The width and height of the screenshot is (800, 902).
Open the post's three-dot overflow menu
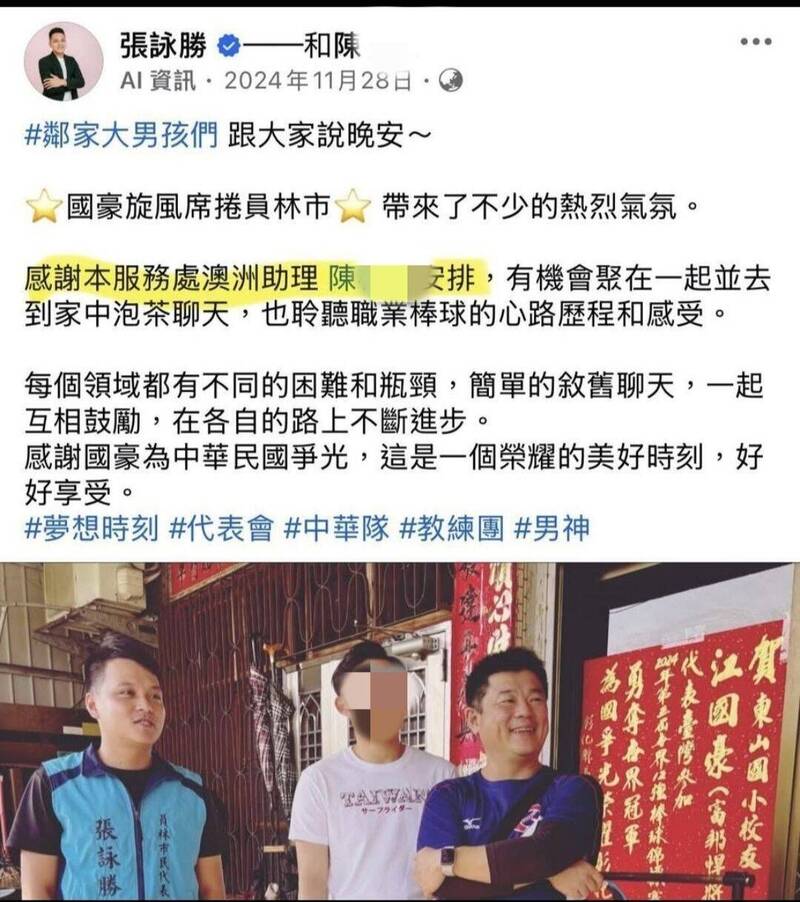[755, 43]
